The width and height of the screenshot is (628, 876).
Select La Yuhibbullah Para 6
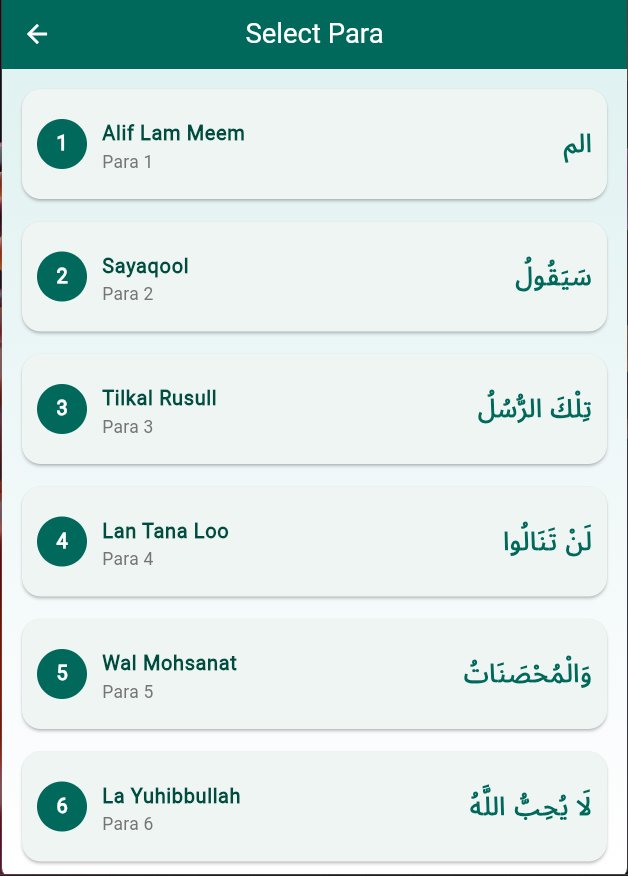(x=314, y=806)
